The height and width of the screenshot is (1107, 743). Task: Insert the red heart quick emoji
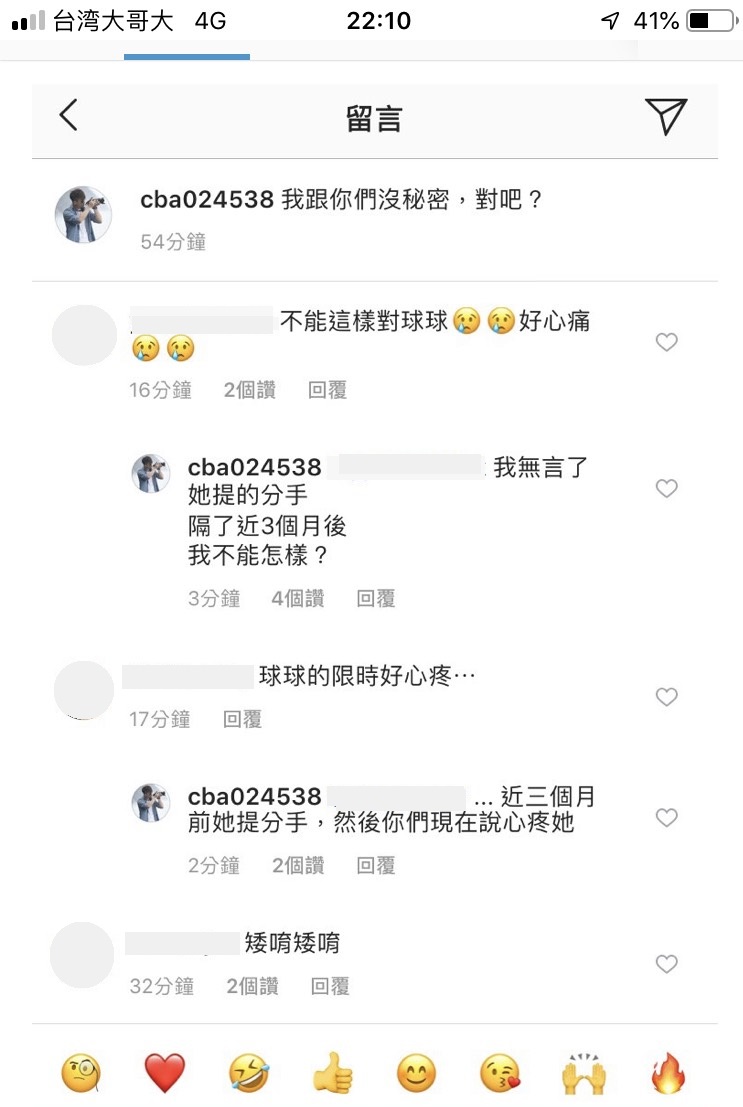165,1074
